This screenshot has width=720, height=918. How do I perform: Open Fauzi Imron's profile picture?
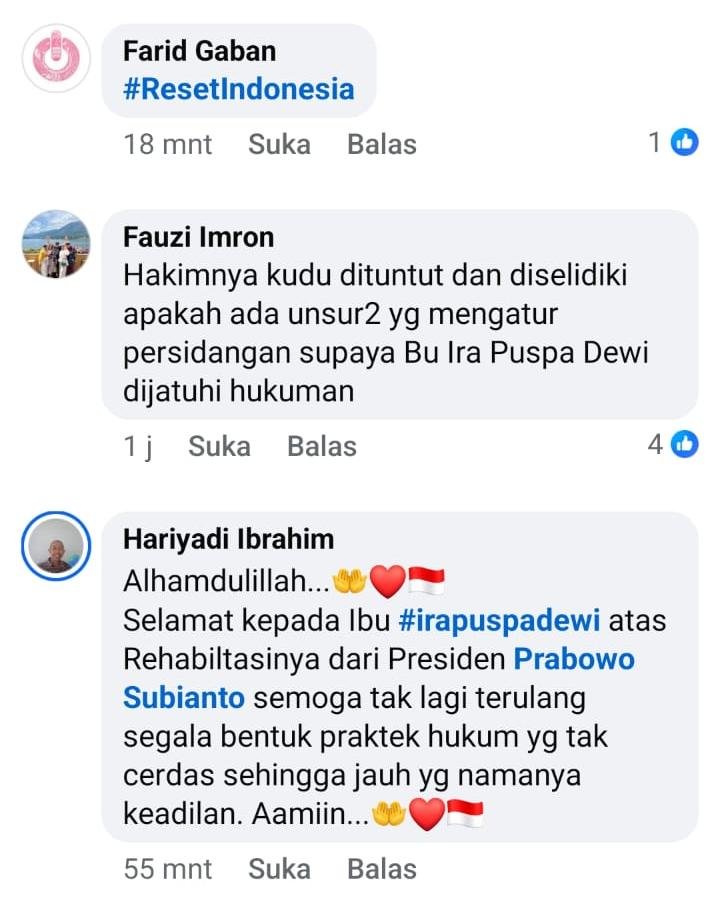pos(56,244)
